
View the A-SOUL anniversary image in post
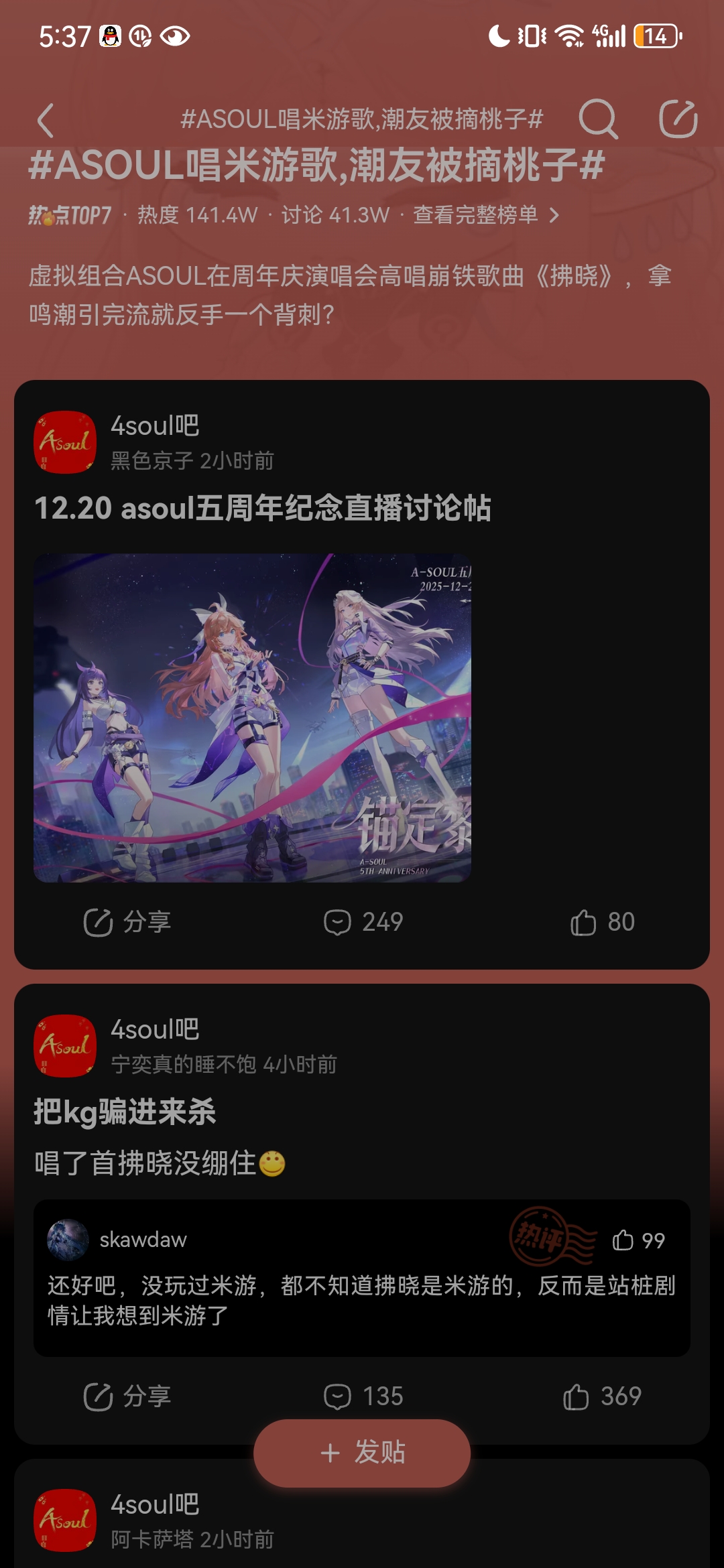point(252,717)
